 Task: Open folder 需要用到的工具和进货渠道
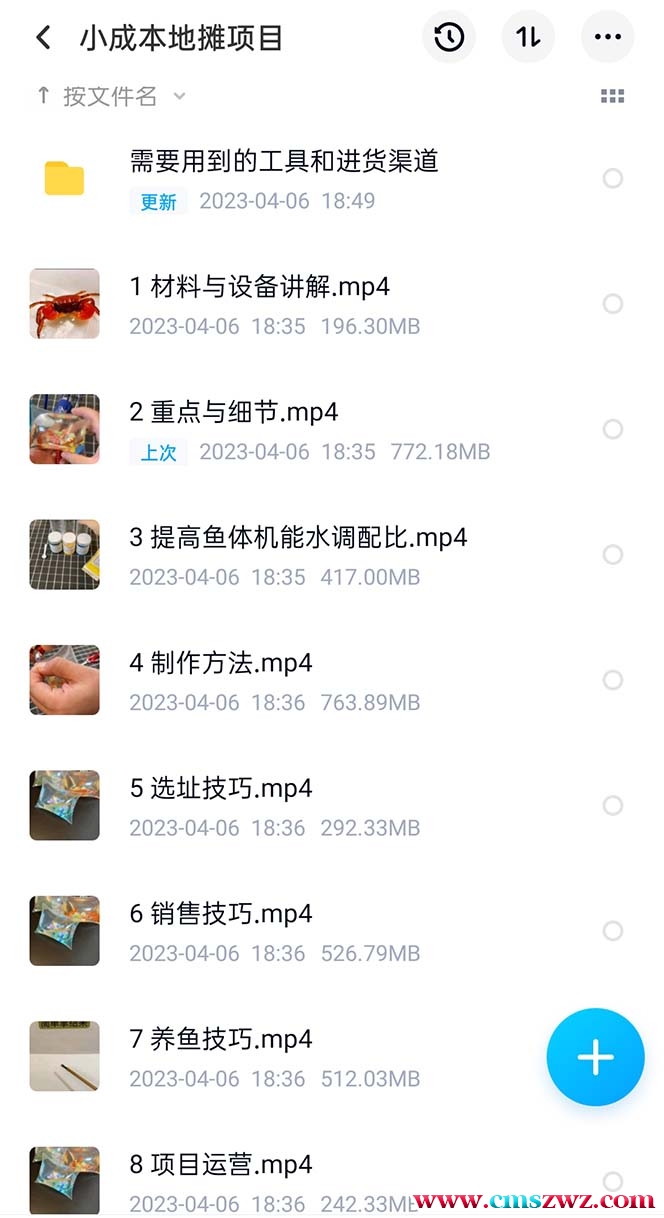tap(284, 161)
